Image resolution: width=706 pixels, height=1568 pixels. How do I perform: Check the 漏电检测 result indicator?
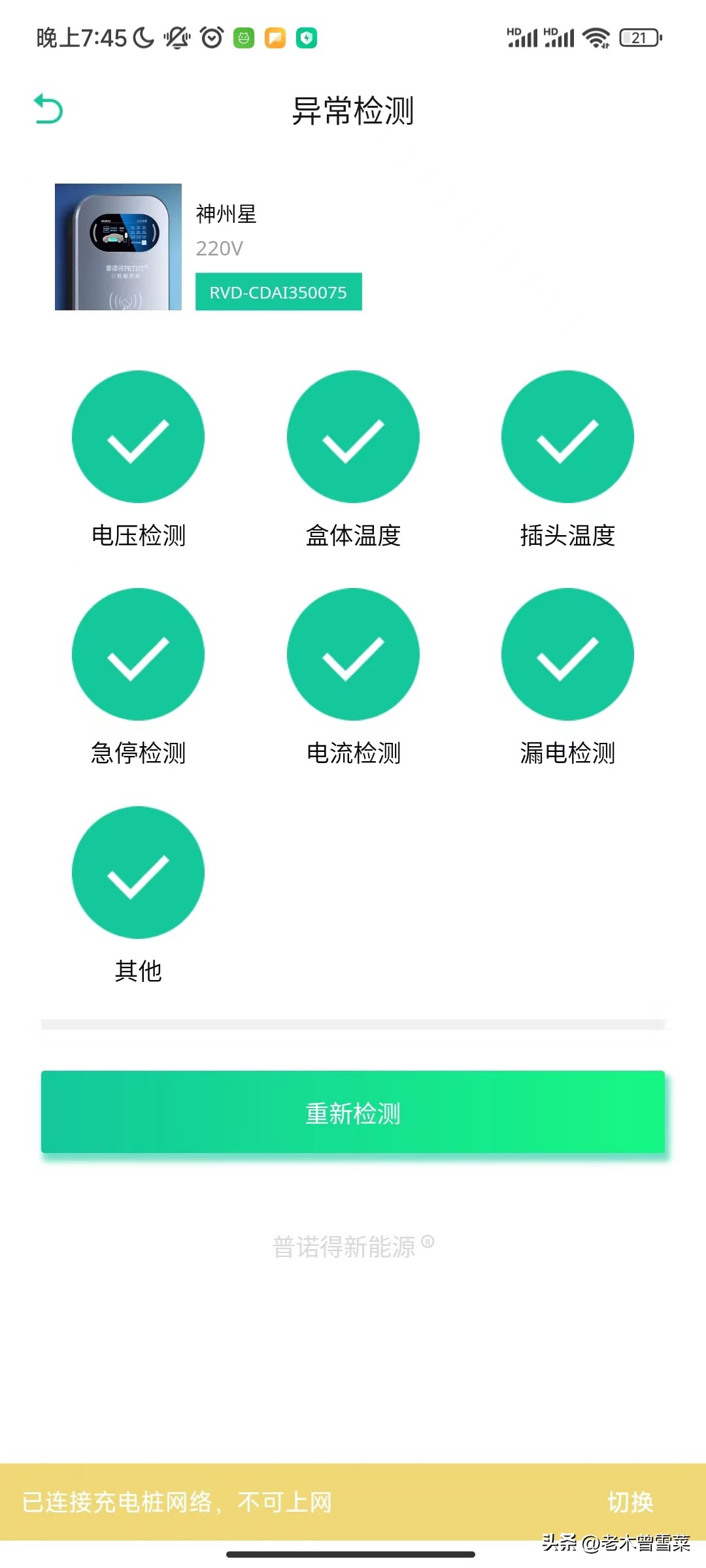(567, 753)
